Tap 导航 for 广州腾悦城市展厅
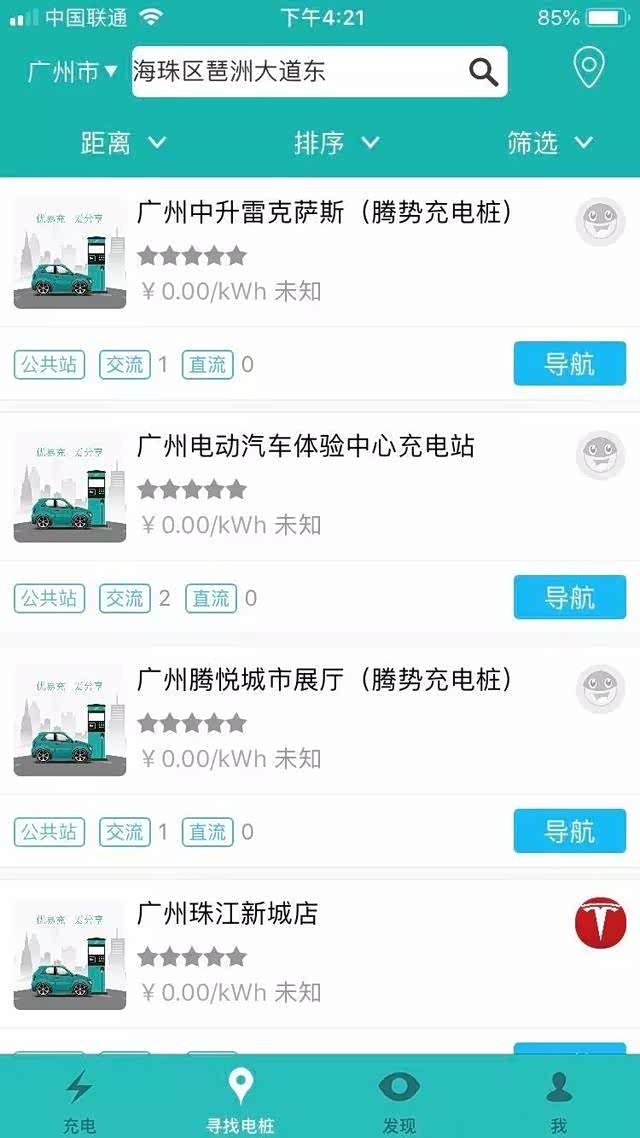This screenshot has height=1138, width=640. click(569, 832)
